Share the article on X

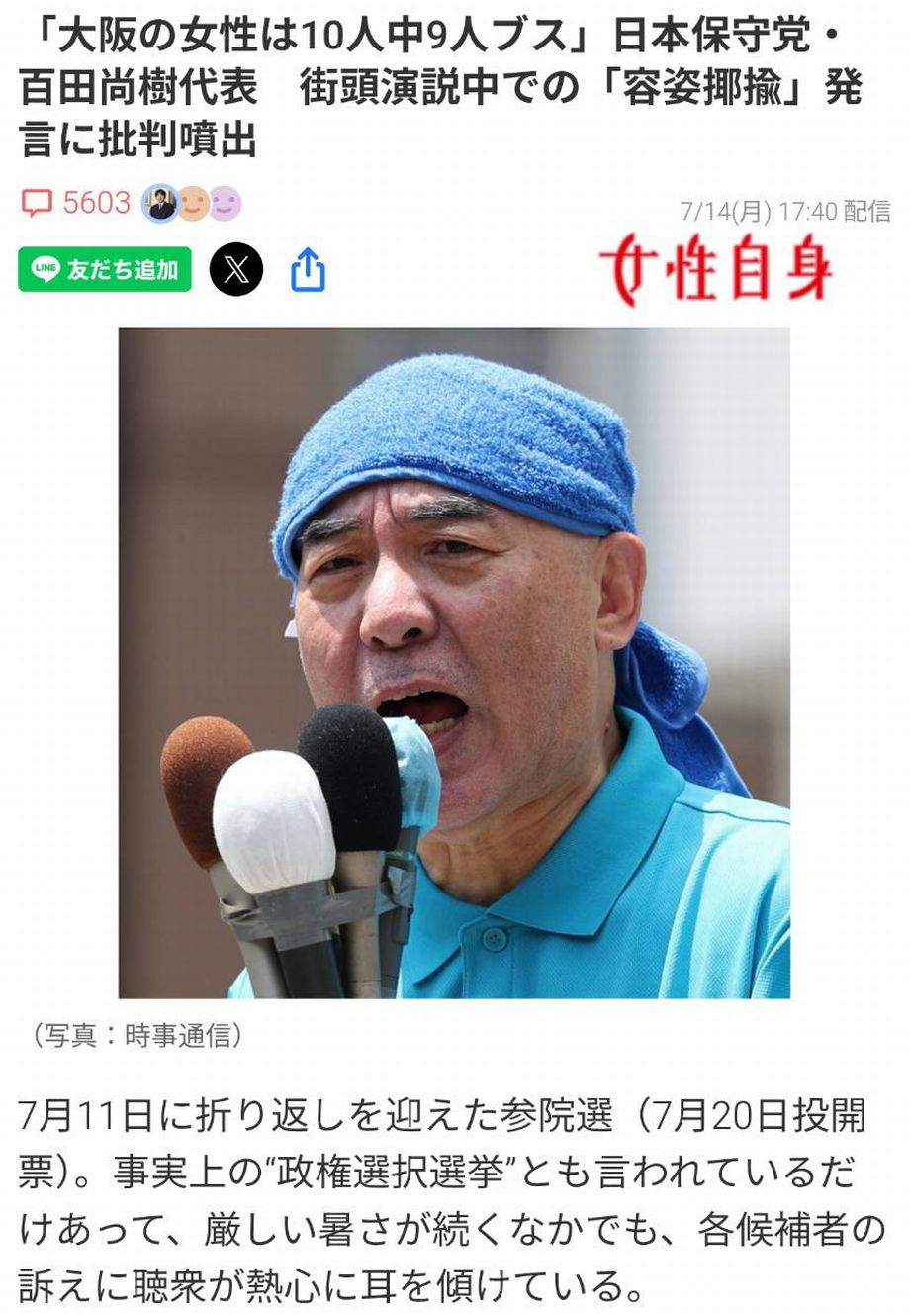[236, 269]
